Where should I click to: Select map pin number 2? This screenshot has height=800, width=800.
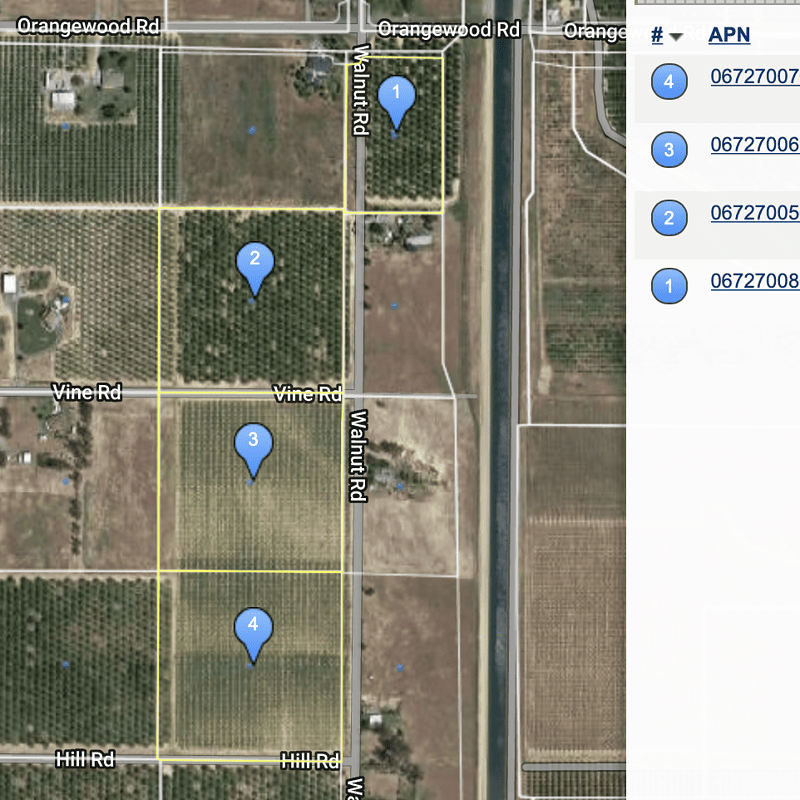[254, 264]
